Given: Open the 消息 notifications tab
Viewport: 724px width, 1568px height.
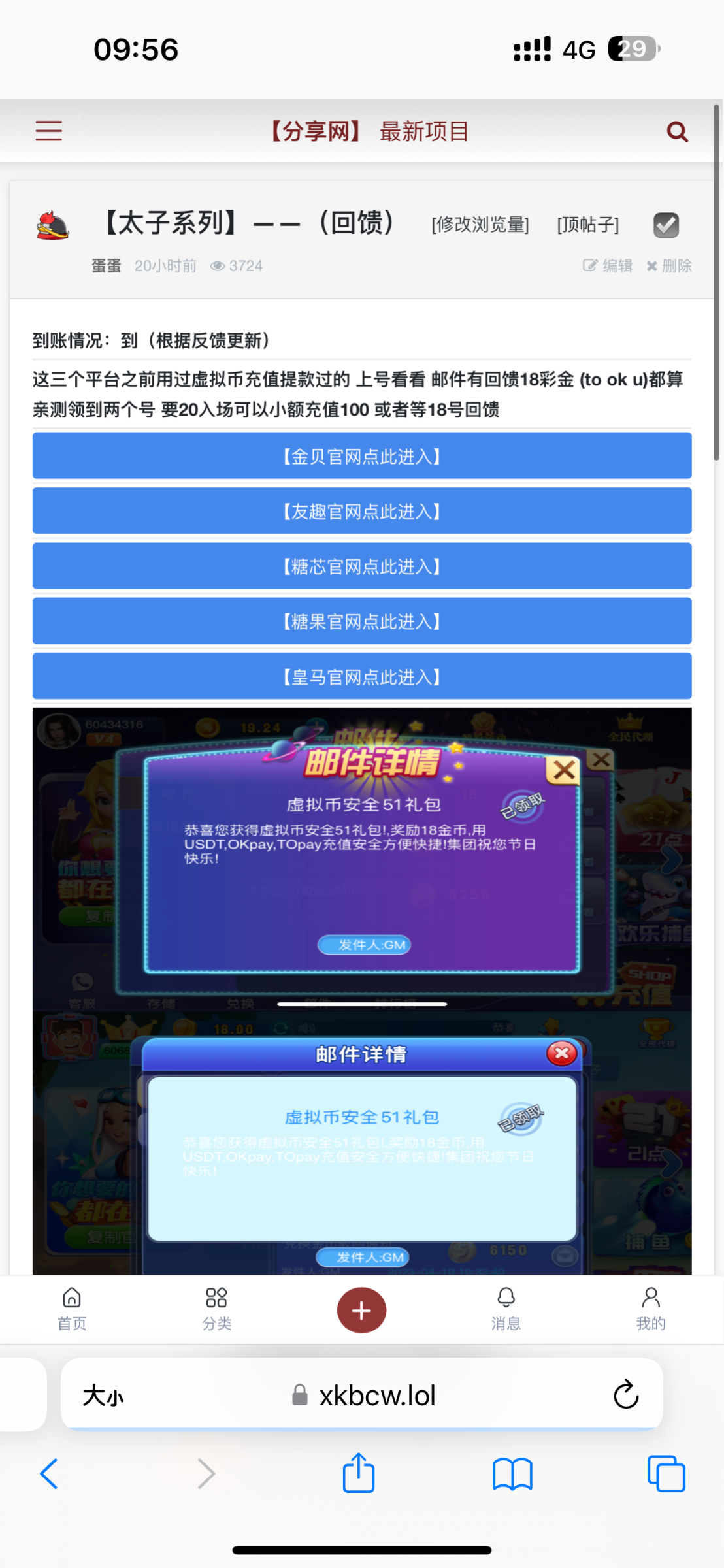Looking at the screenshot, I should tap(506, 1309).
